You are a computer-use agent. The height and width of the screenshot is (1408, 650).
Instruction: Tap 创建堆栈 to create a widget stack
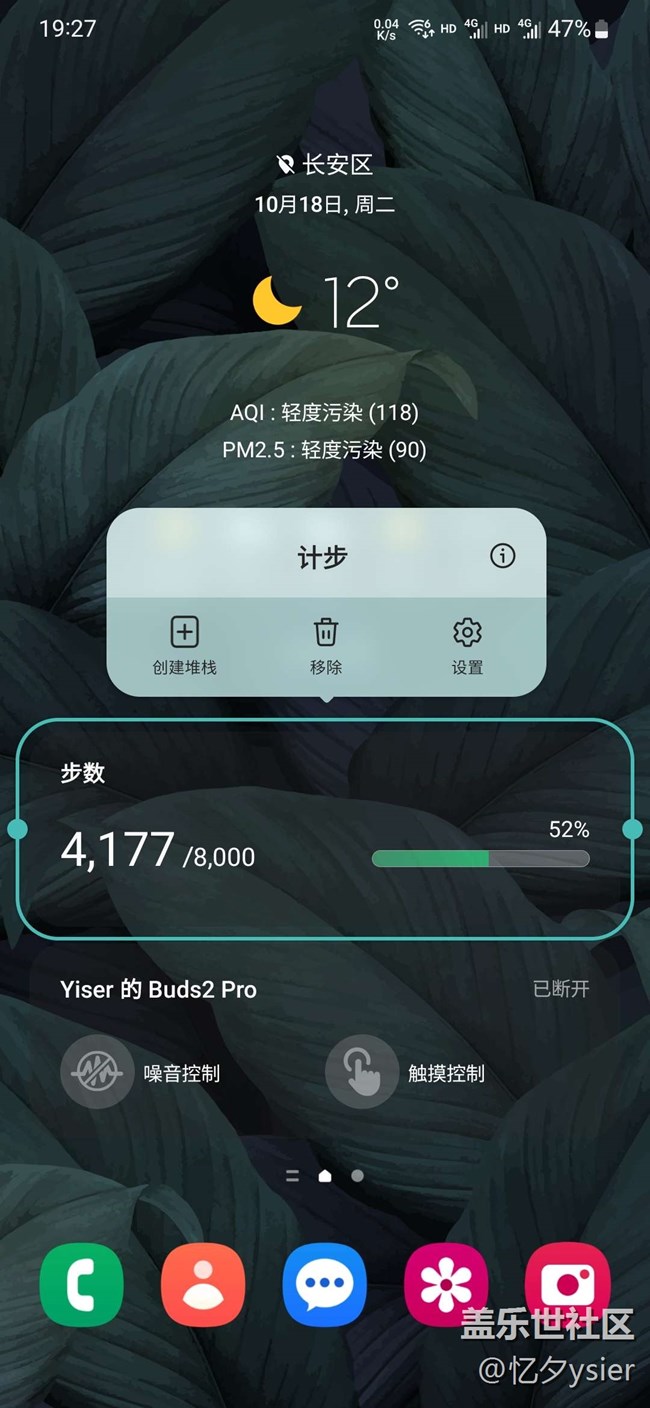(185, 646)
